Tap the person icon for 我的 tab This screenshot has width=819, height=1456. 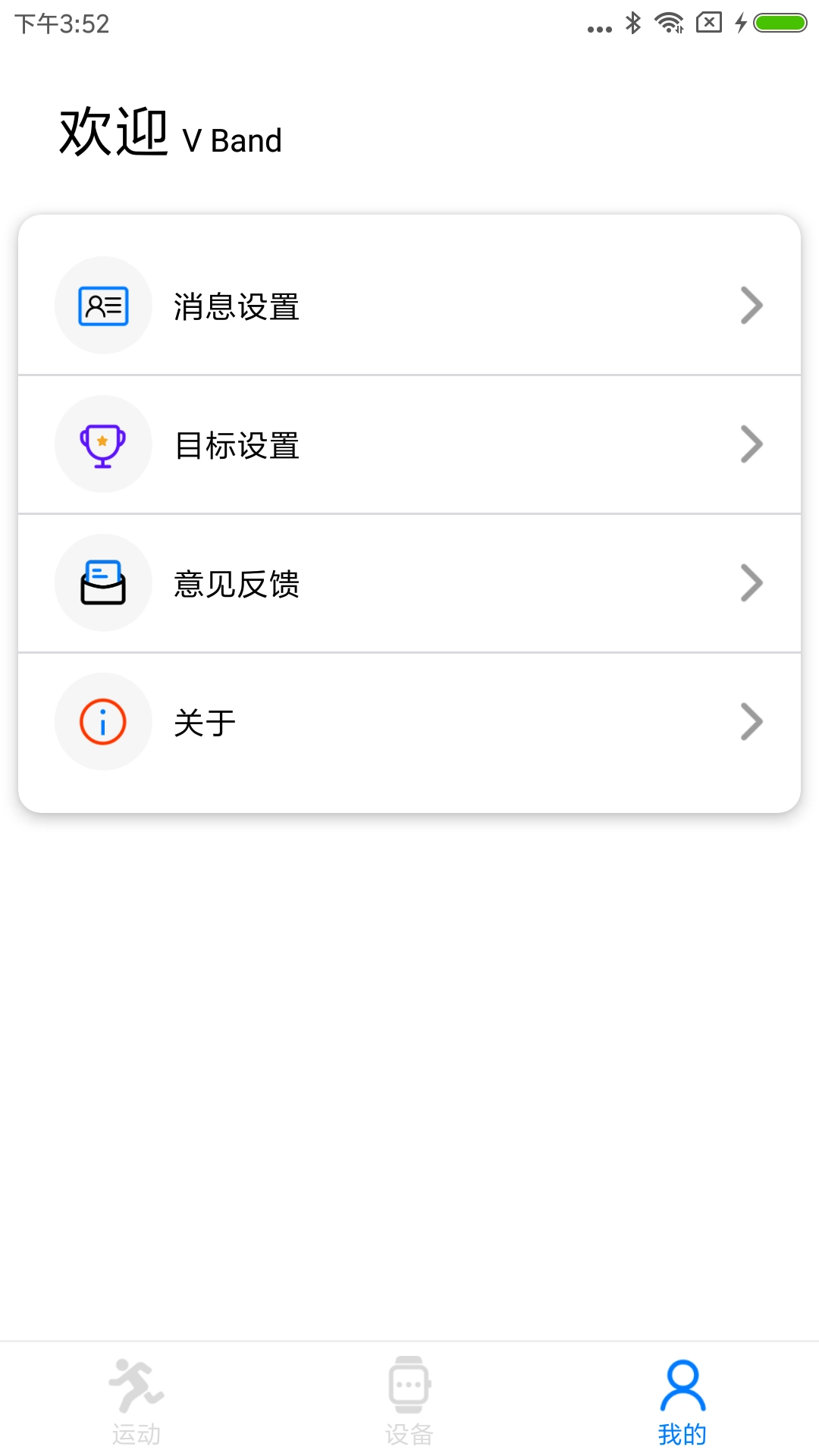pos(682,1399)
